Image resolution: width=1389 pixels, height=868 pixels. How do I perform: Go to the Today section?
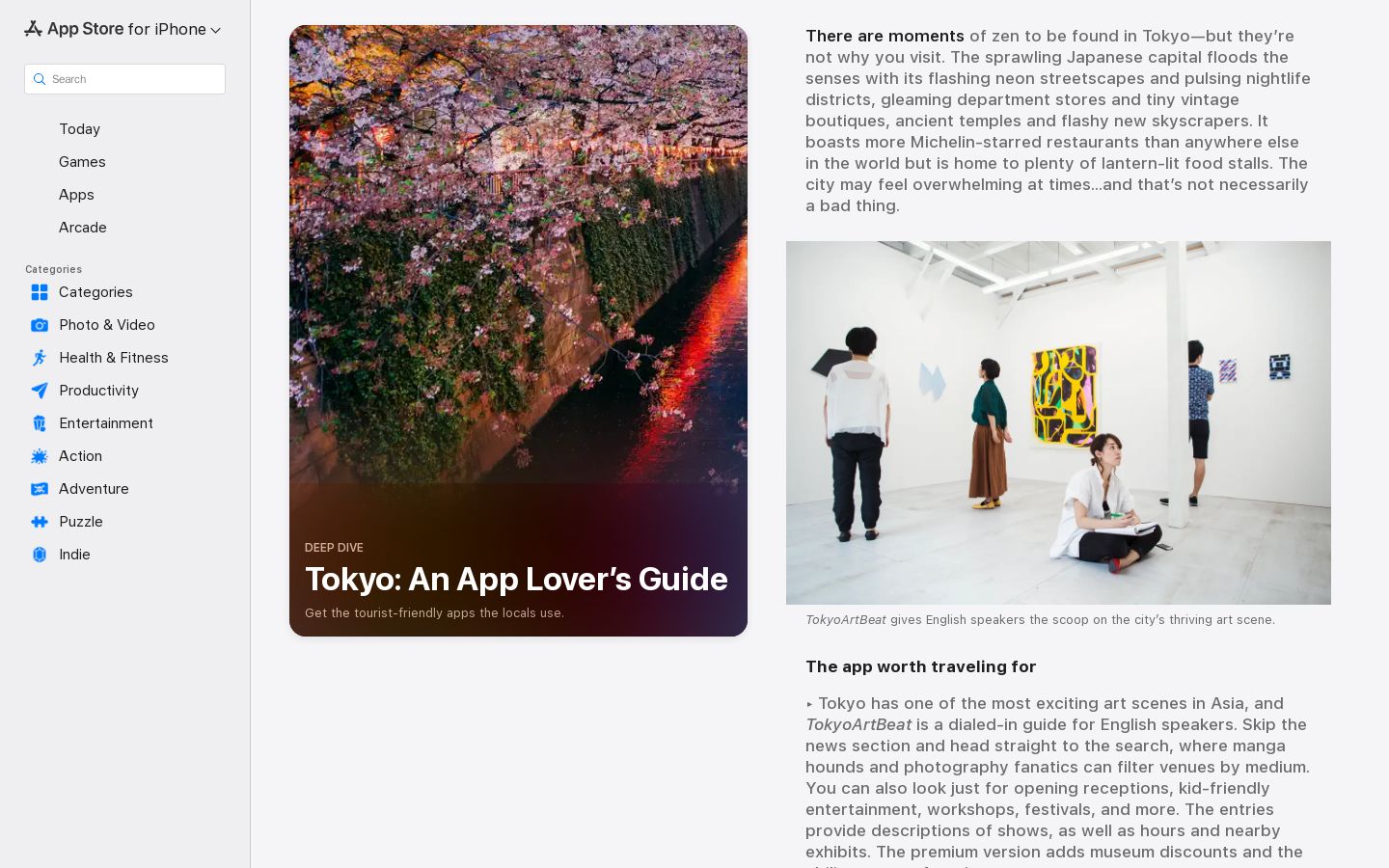point(124,129)
